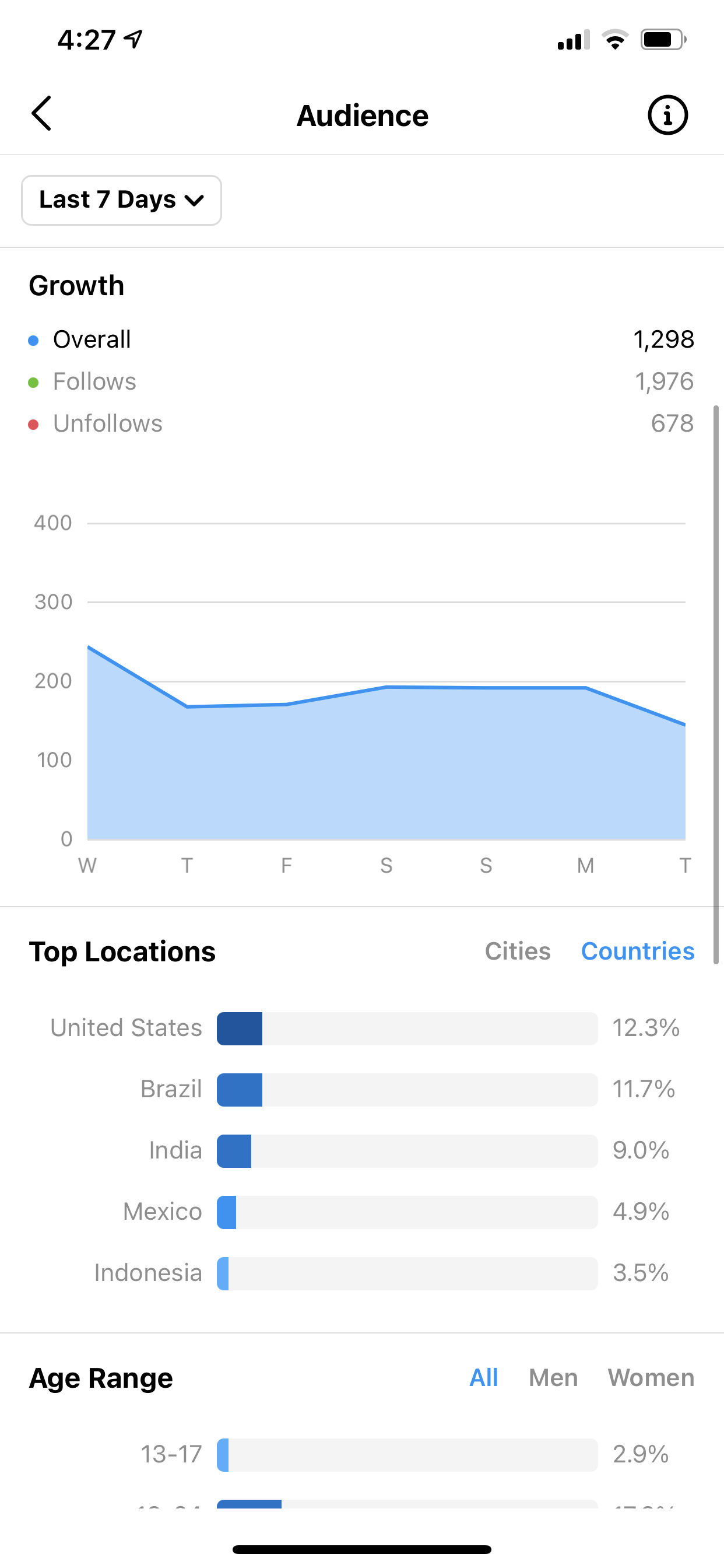Filter Age Range by Women

[x=651, y=1377]
